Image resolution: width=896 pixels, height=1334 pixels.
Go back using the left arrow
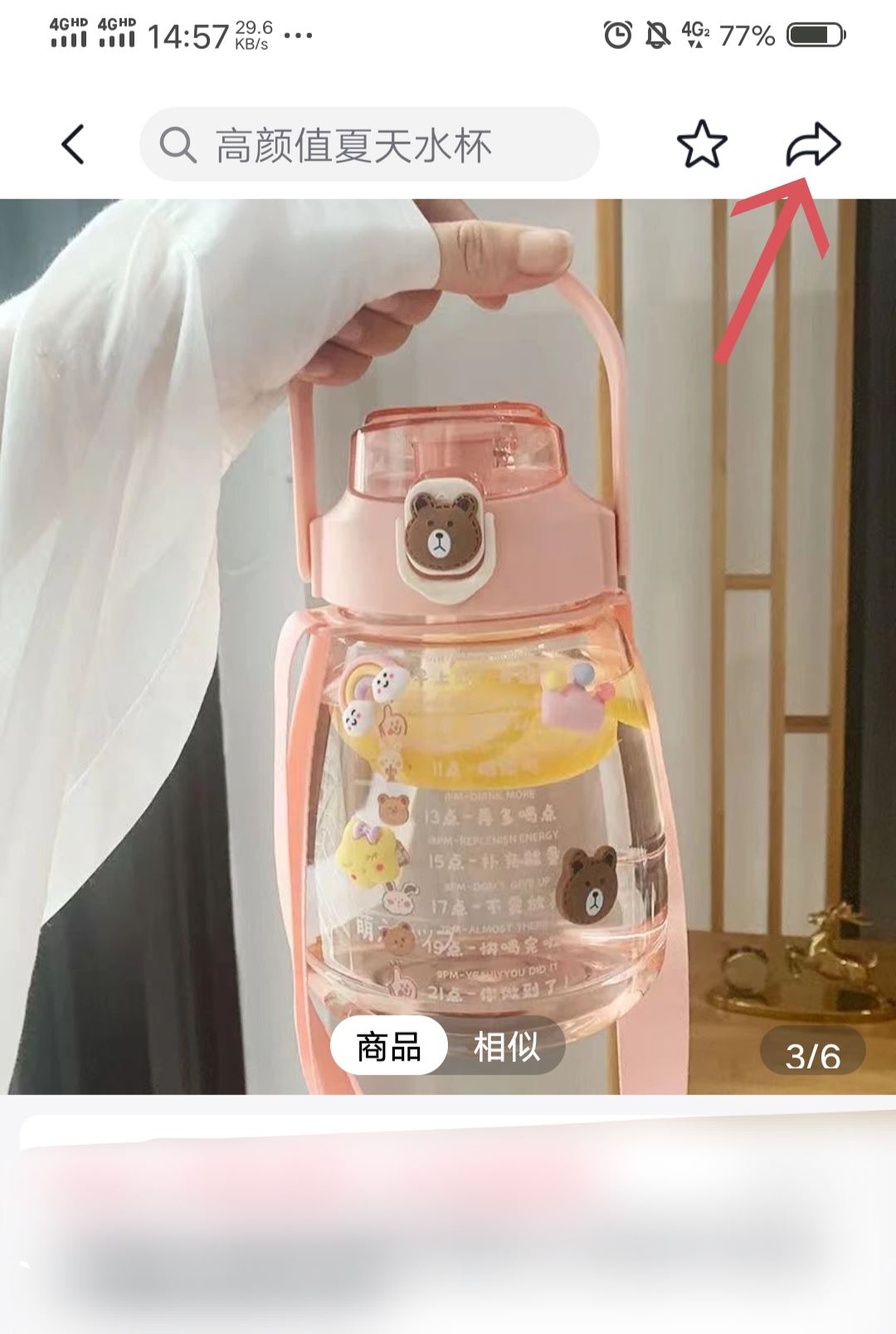(73, 144)
